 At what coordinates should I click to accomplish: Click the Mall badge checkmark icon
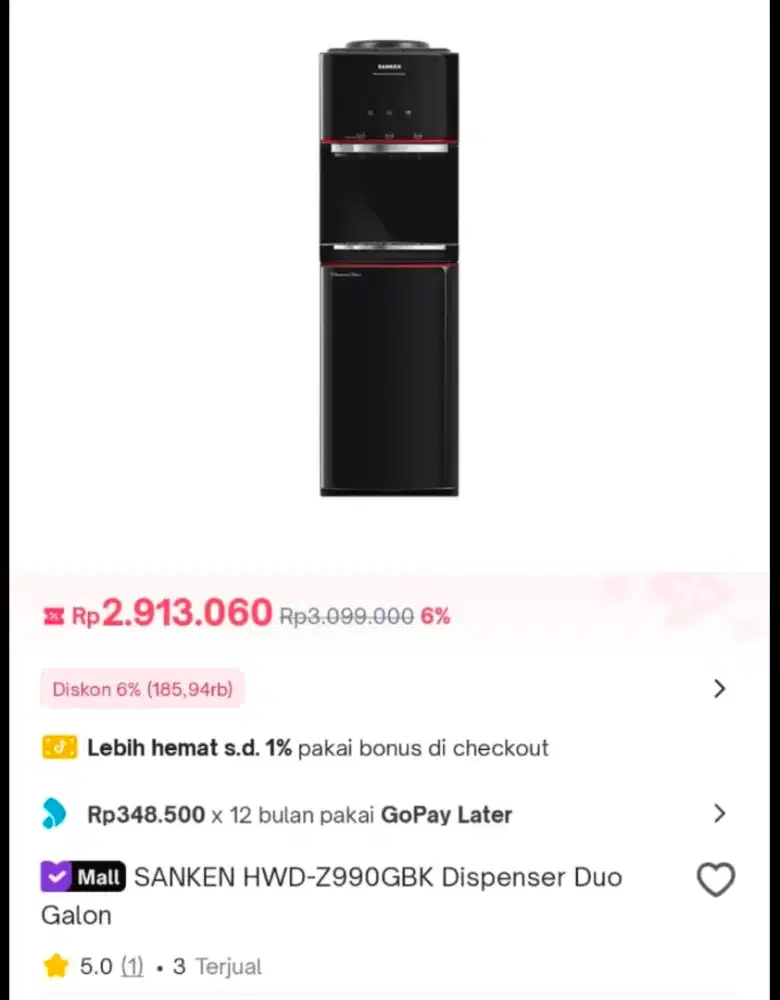[58, 877]
